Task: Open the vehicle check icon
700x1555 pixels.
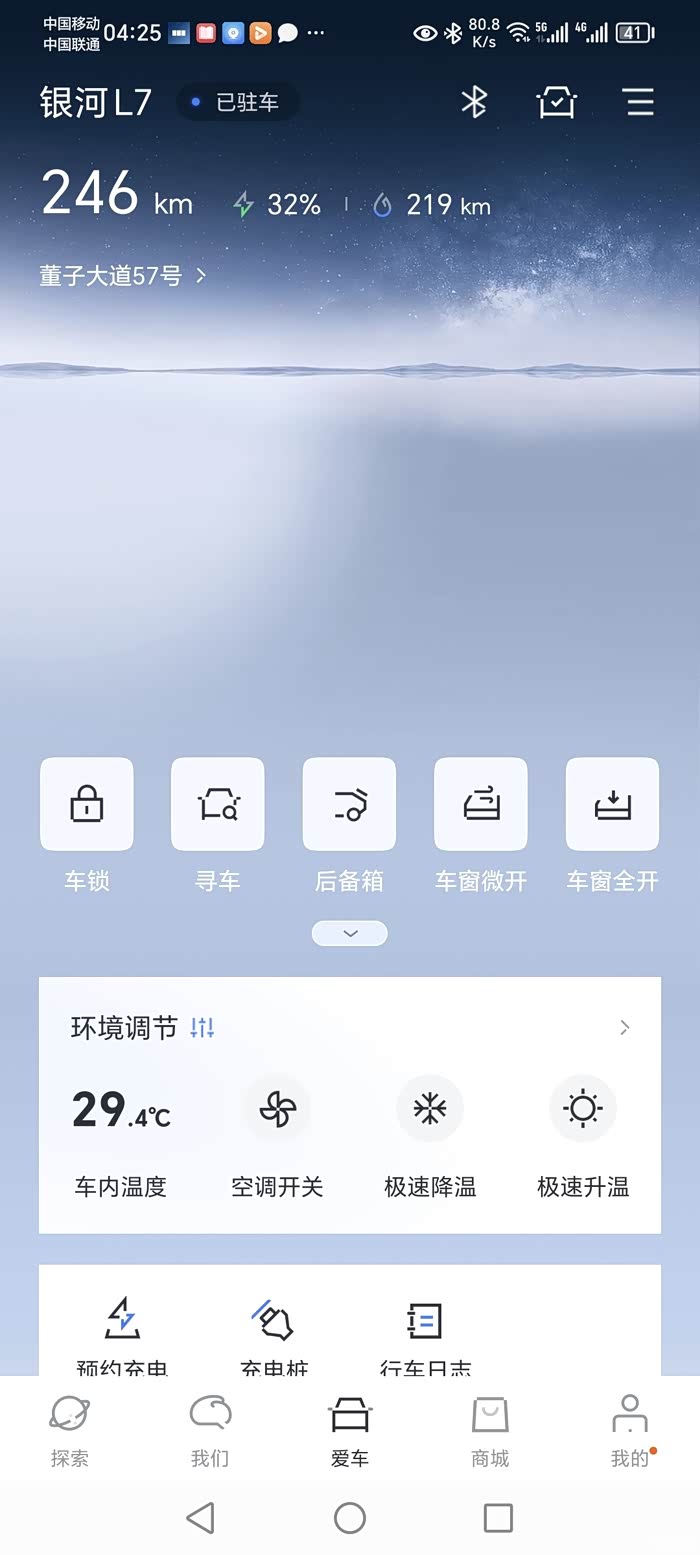Action: (x=557, y=102)
